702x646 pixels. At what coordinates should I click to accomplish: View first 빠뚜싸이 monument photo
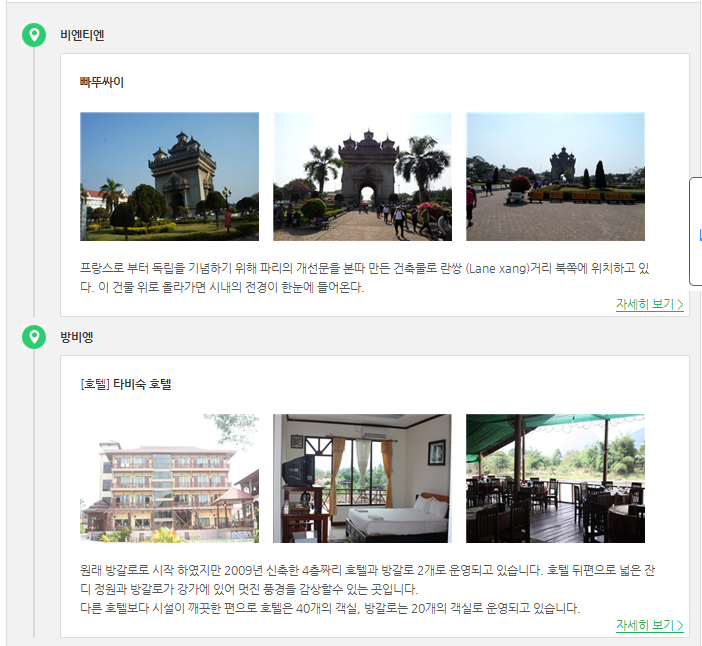pos(169,176)
